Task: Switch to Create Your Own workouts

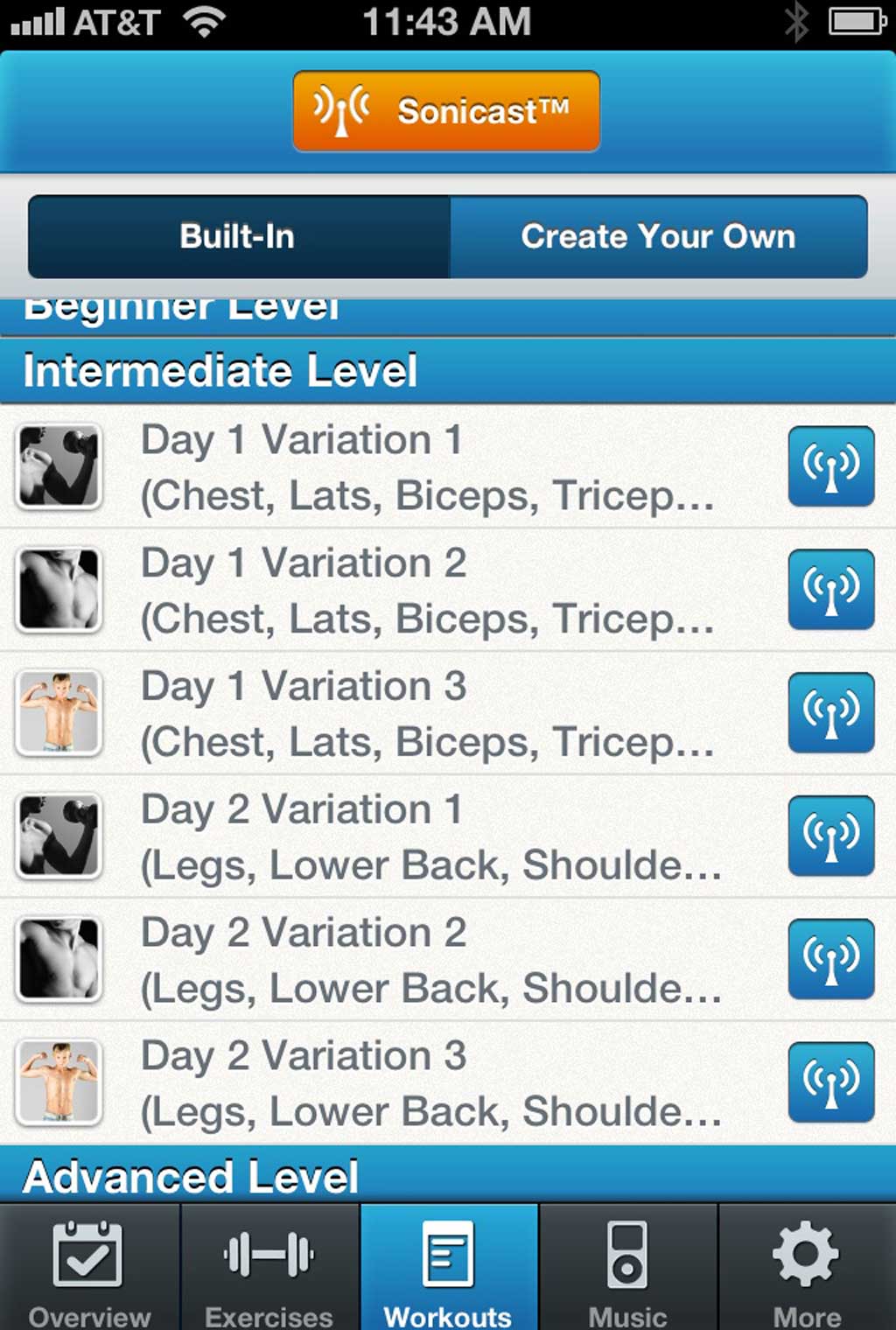Action: pyautogui.click(x=658, y=237)
